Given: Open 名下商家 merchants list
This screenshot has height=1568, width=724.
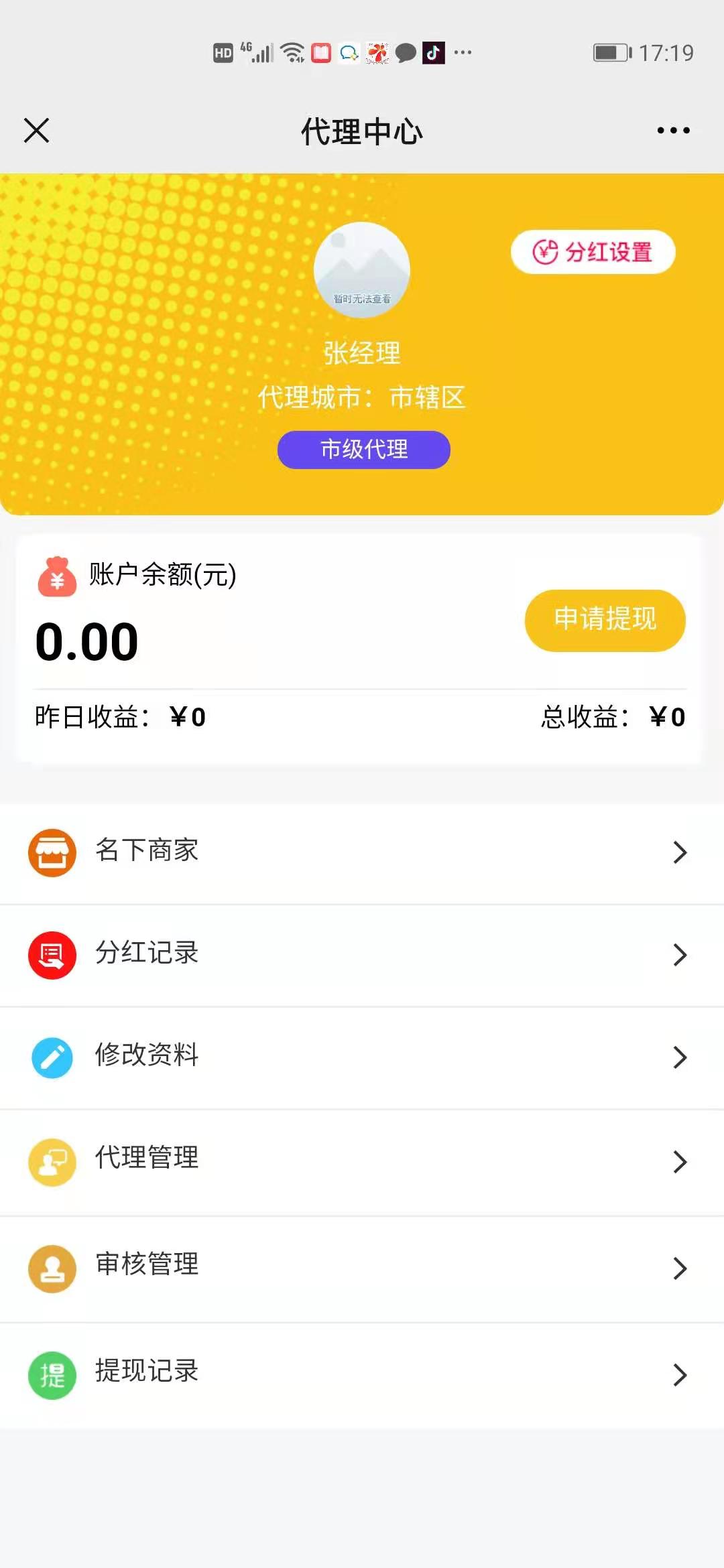Looking at the screenshot, I should tap(362, 852).
